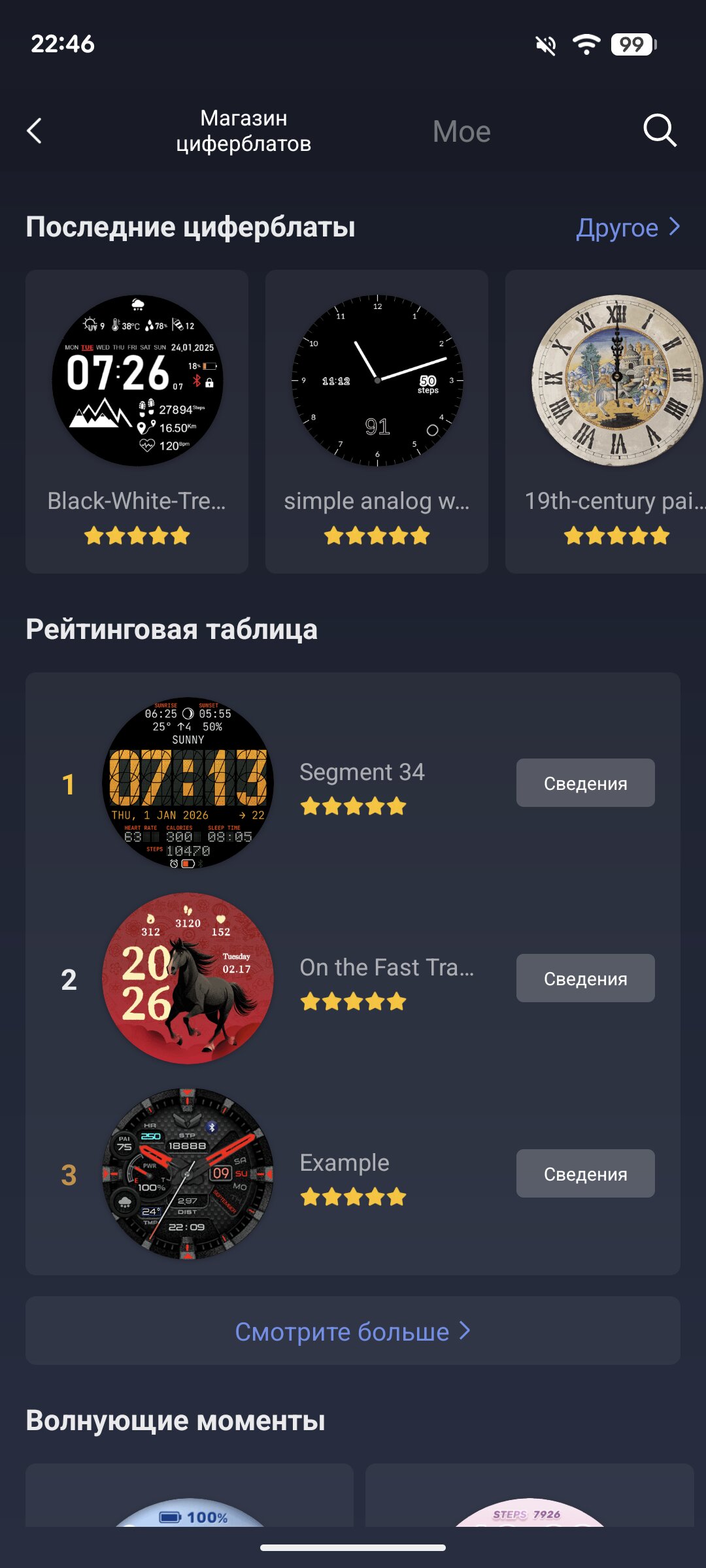Switch to the Мое tab
Image resolution: width=706 pixels, height=1568 pixels.
click(x=461, y=131)
